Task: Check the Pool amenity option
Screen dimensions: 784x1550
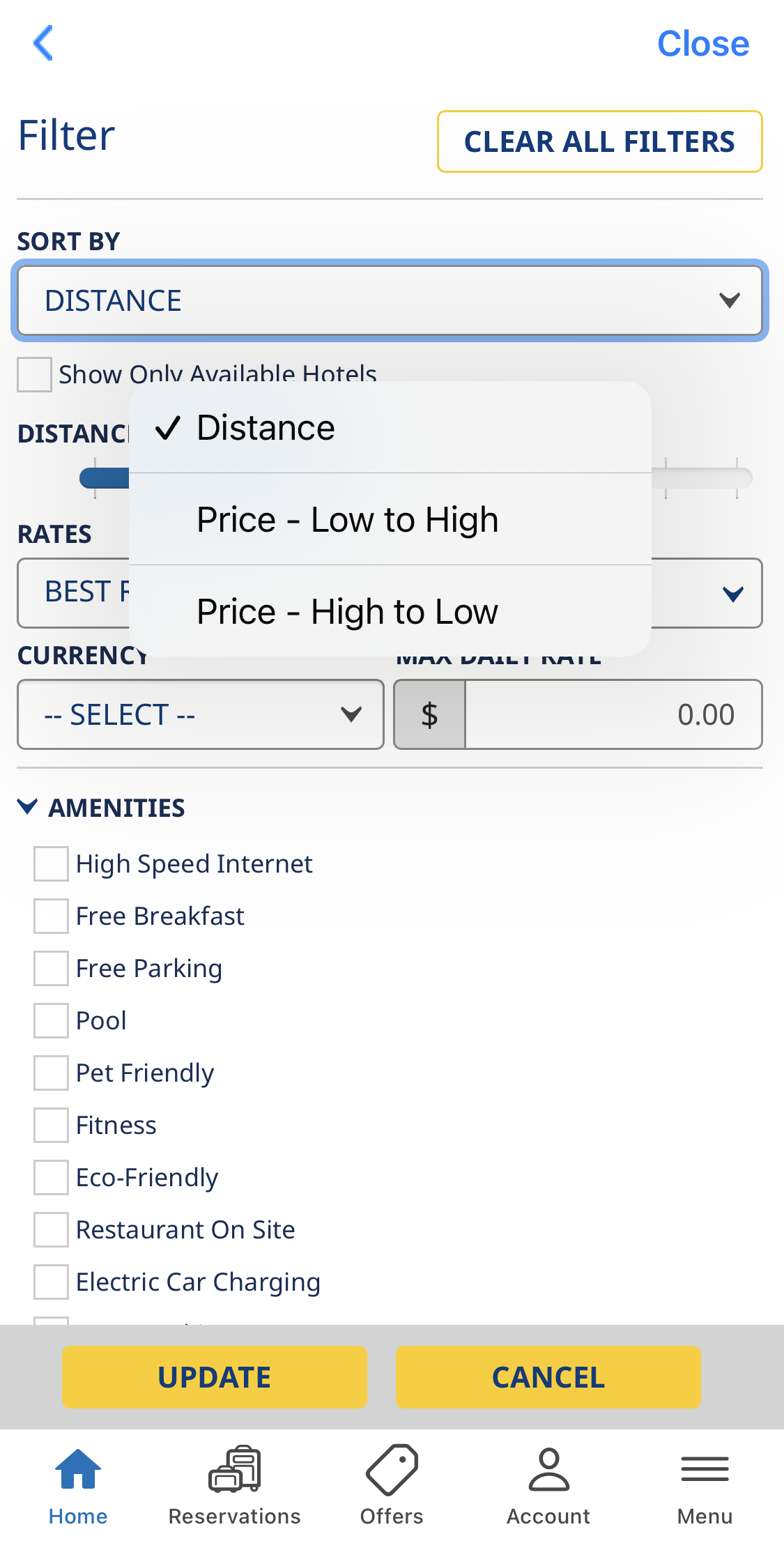Action: [x=49, y=1020]
